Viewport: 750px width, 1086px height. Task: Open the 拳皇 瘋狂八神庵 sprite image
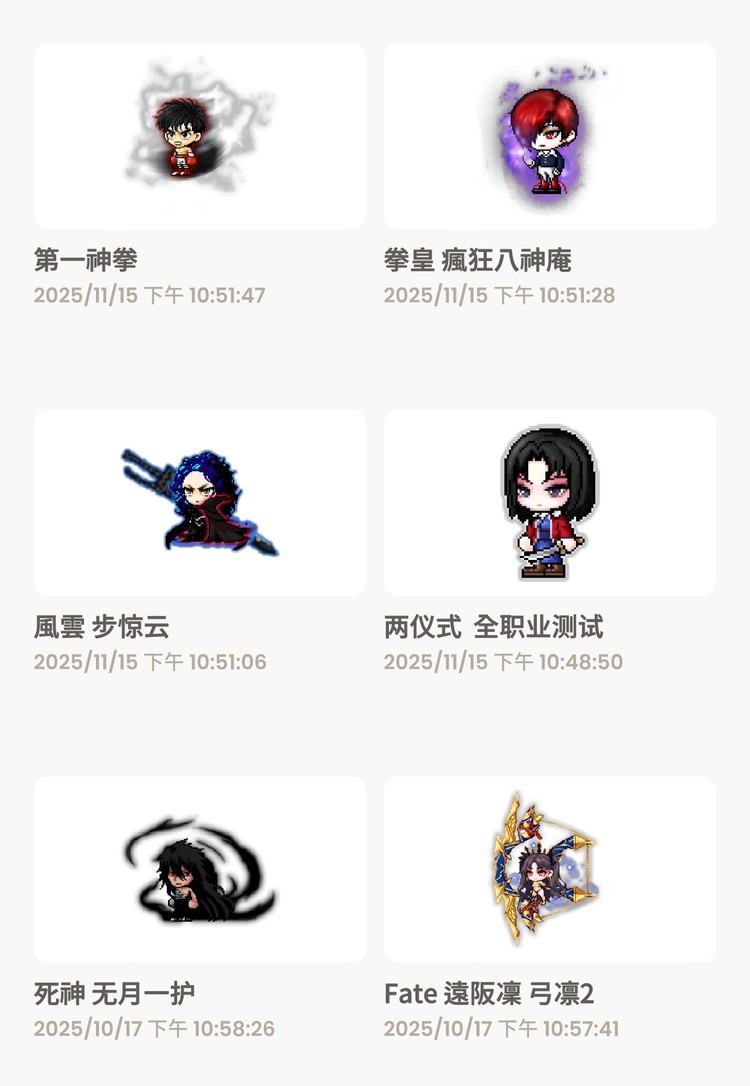pyautogui.click(x=548, y=136)
